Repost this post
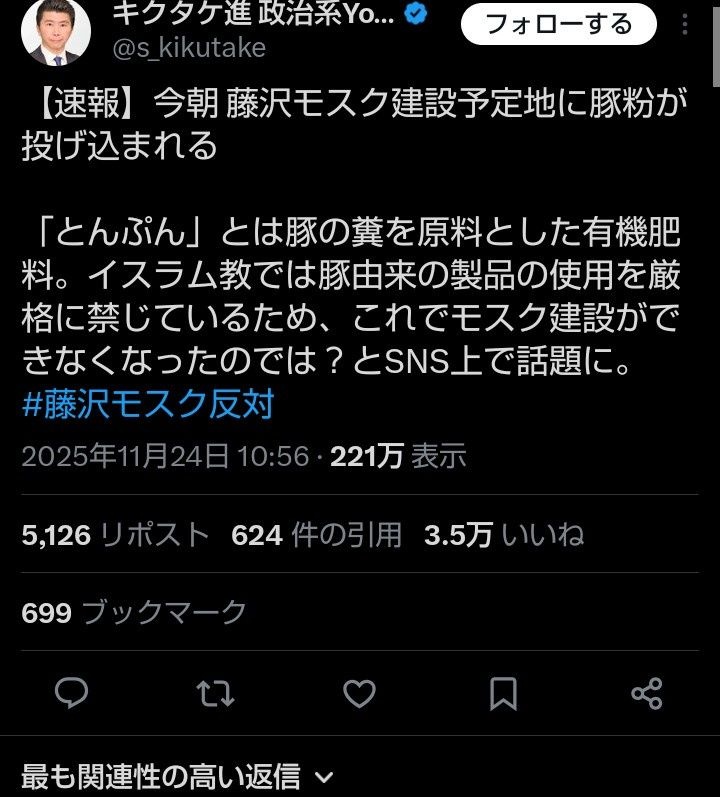Screen dimensions: 720x797 coord(215,692)
